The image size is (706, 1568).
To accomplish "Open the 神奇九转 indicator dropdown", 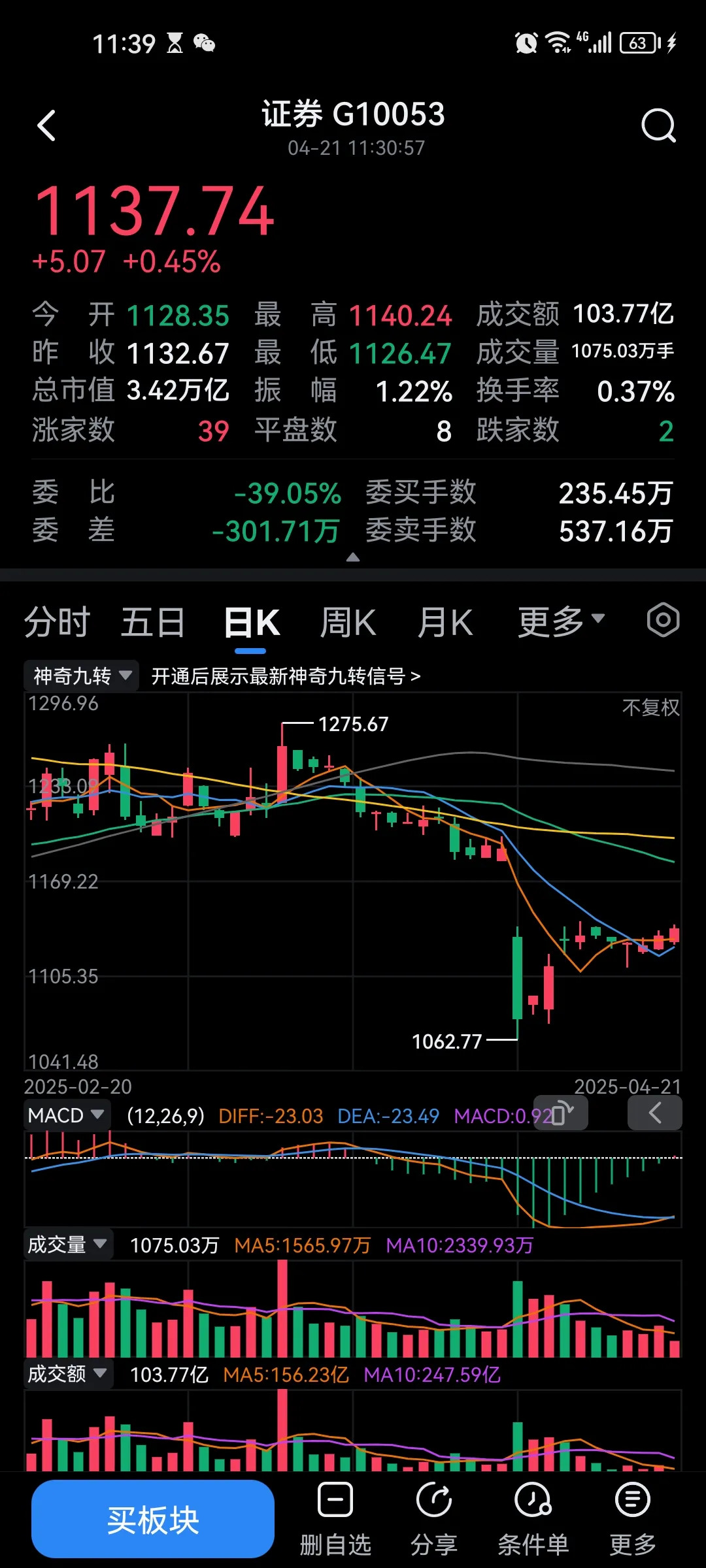I will click(x=82, y=676).
